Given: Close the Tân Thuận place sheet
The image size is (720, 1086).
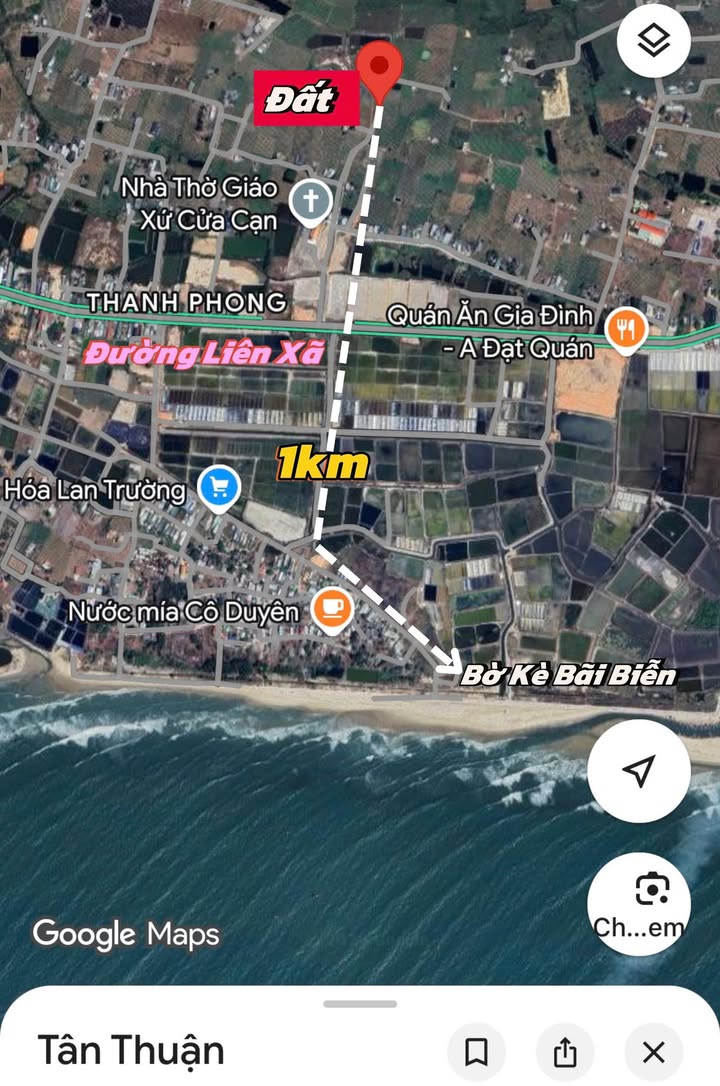Looking at the screenshot, I should (x=653, y=1051).
